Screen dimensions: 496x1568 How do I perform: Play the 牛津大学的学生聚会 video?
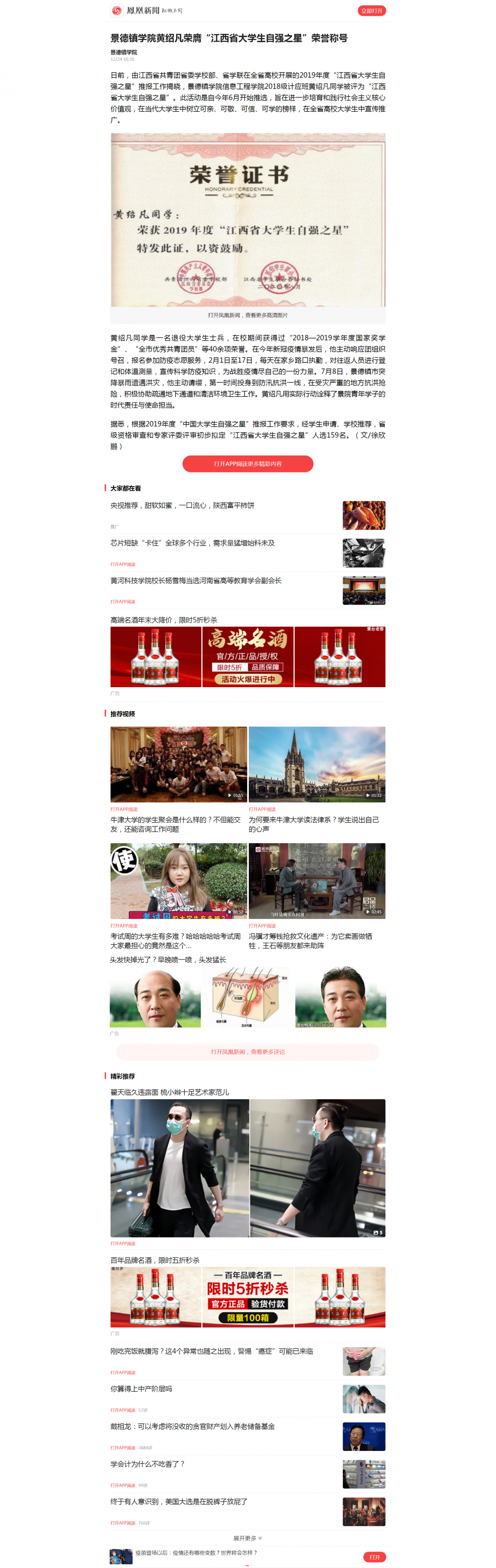pos(178,764)
